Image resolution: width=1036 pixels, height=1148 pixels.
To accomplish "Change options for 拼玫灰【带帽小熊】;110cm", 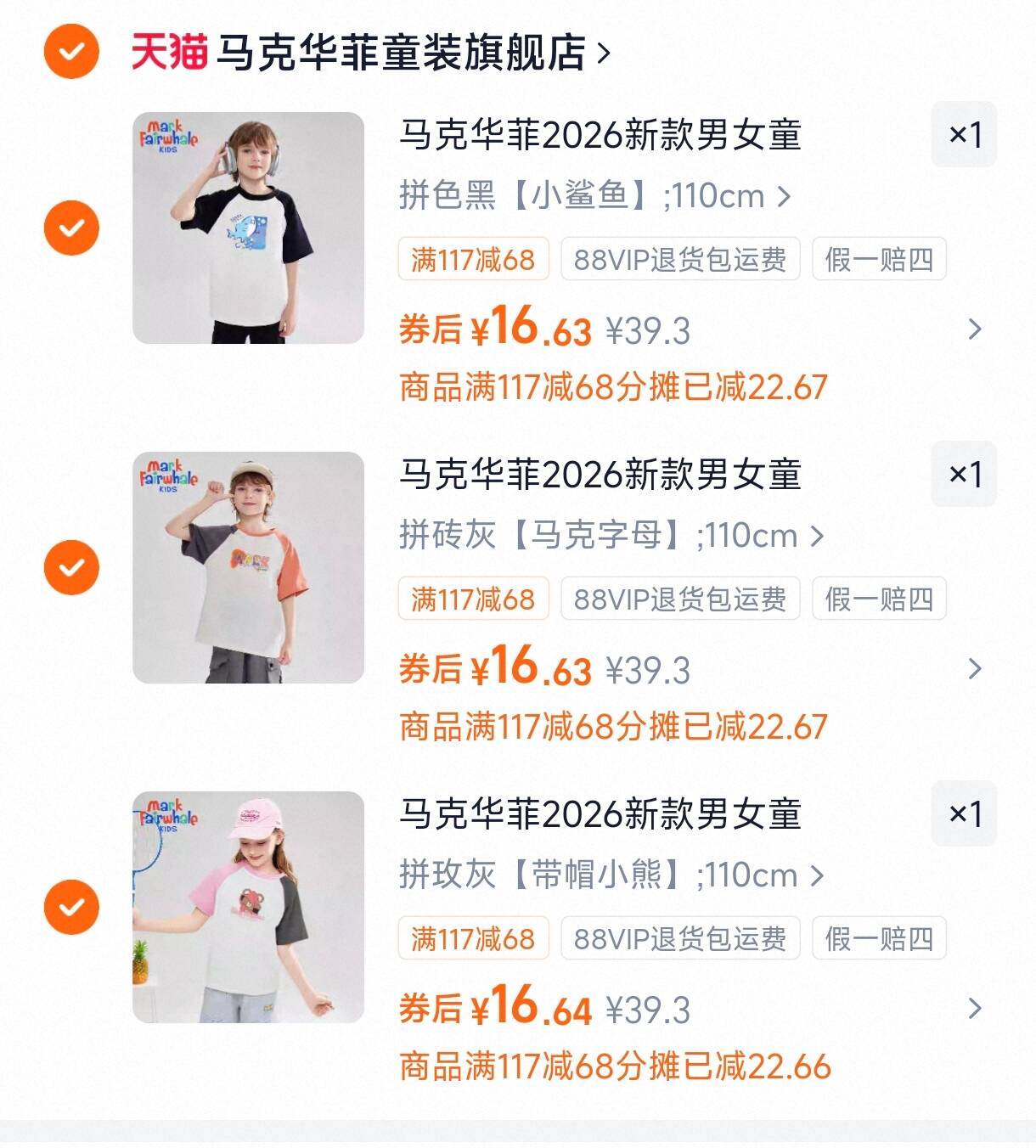I will tap(611, 875).
